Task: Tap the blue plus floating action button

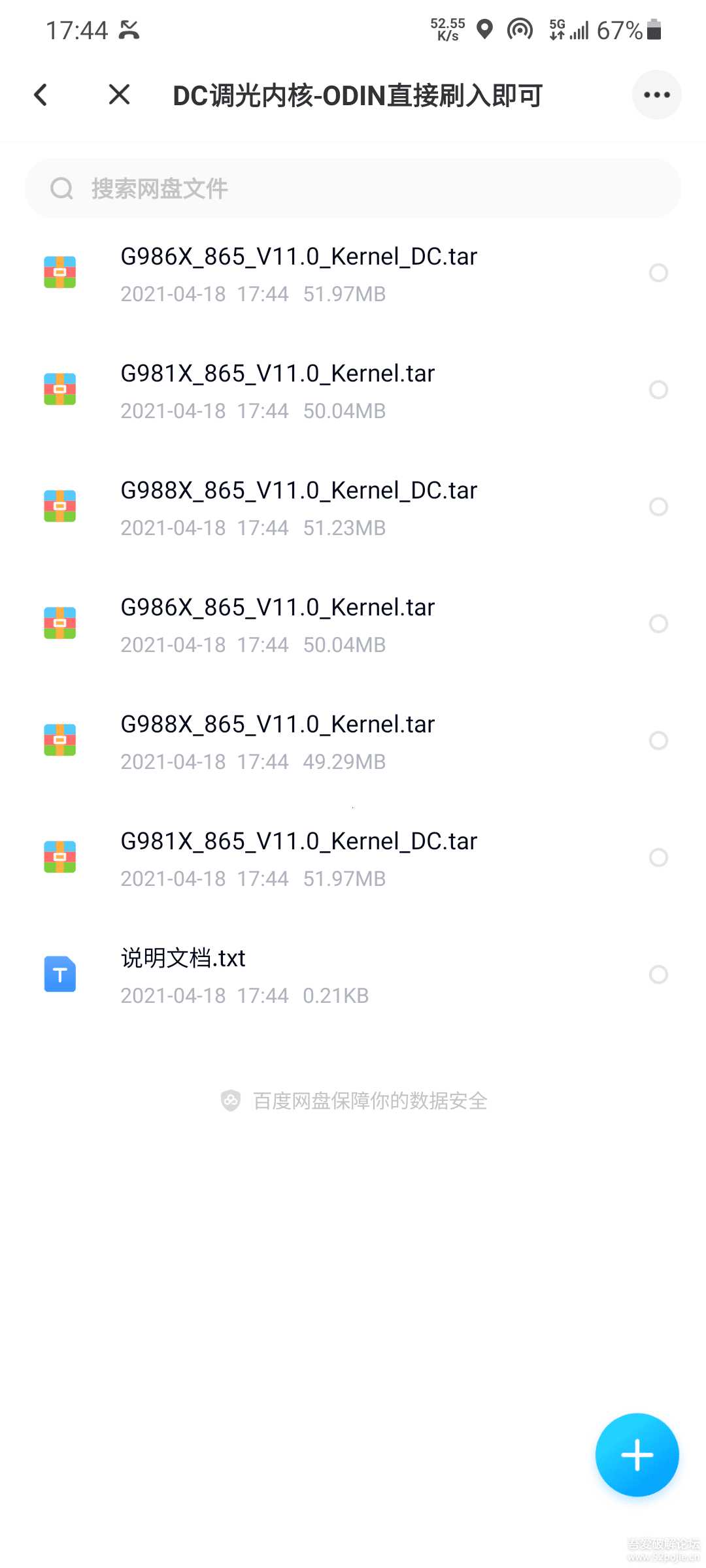Action: (637, 1454)
